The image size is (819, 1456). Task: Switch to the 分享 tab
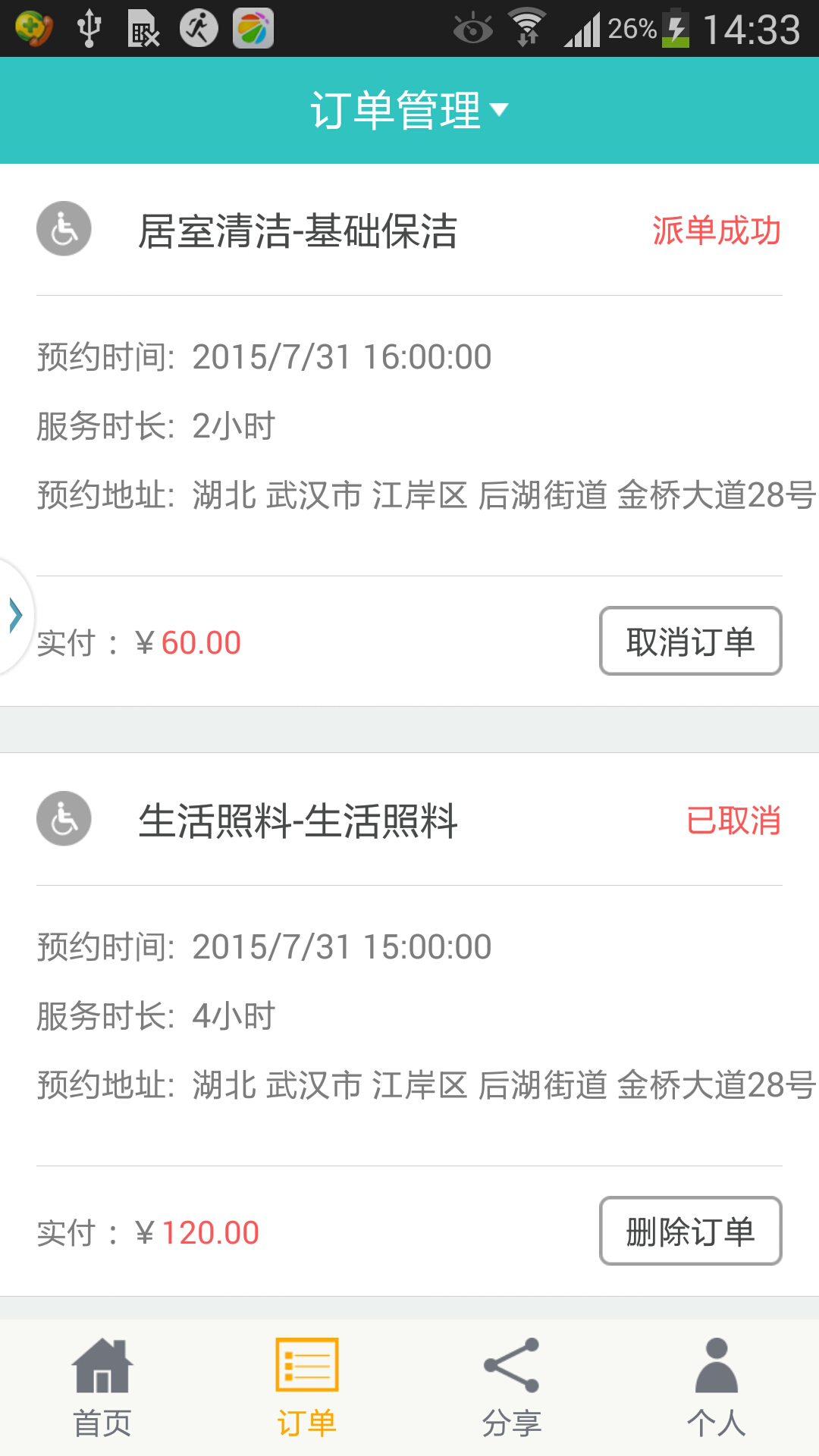(512, 1387)
